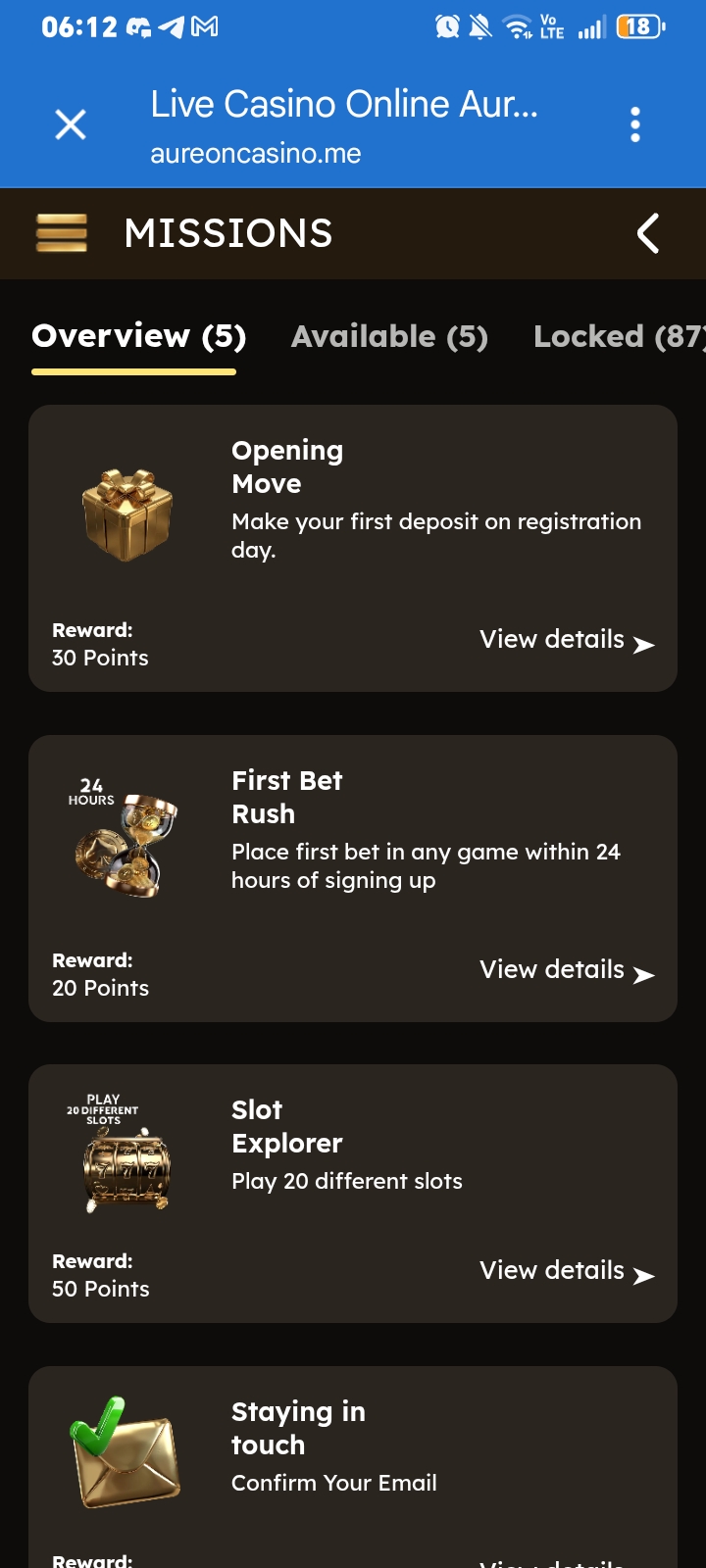View details of Opening Move mission
Screen dimensions: 706x1568
point(567,640)
